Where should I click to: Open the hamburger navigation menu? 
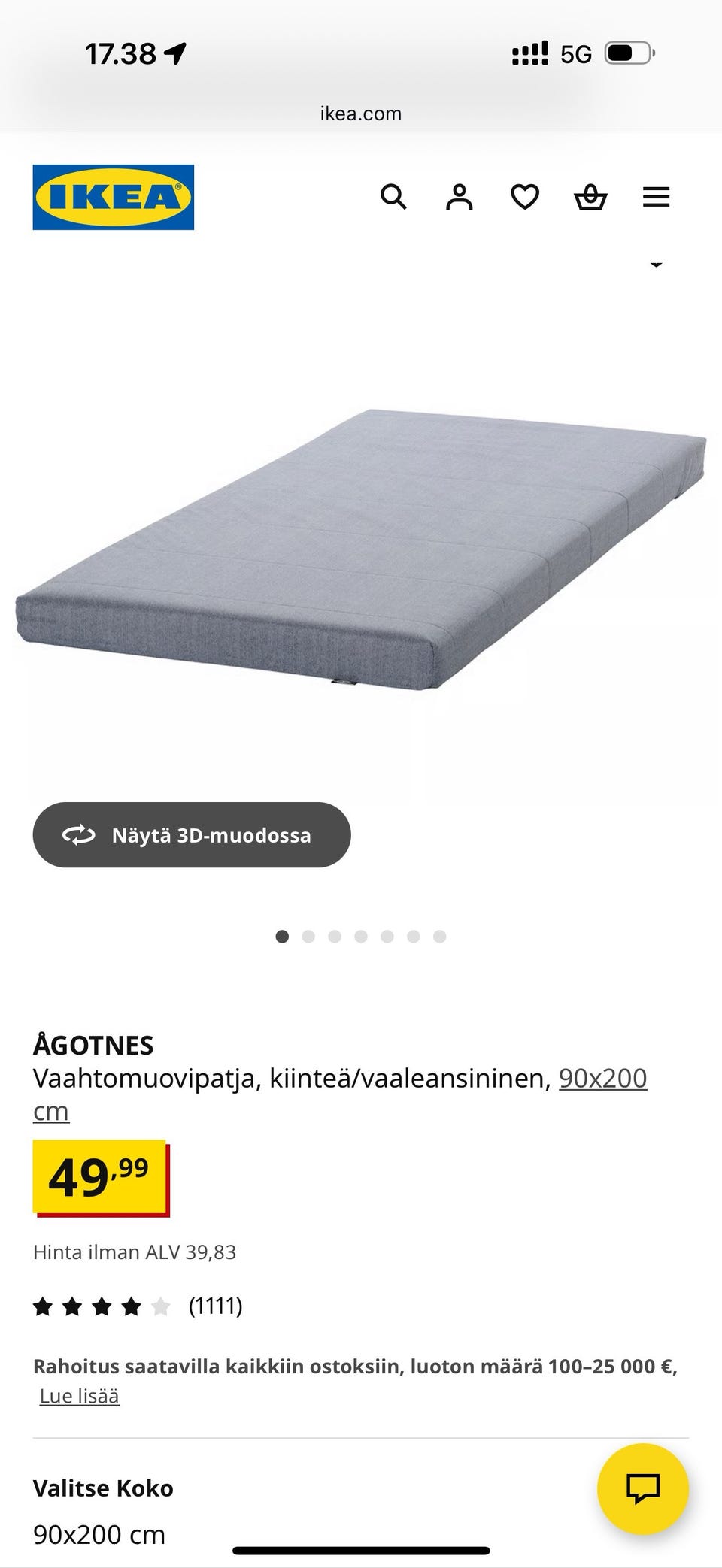[656, 197]
